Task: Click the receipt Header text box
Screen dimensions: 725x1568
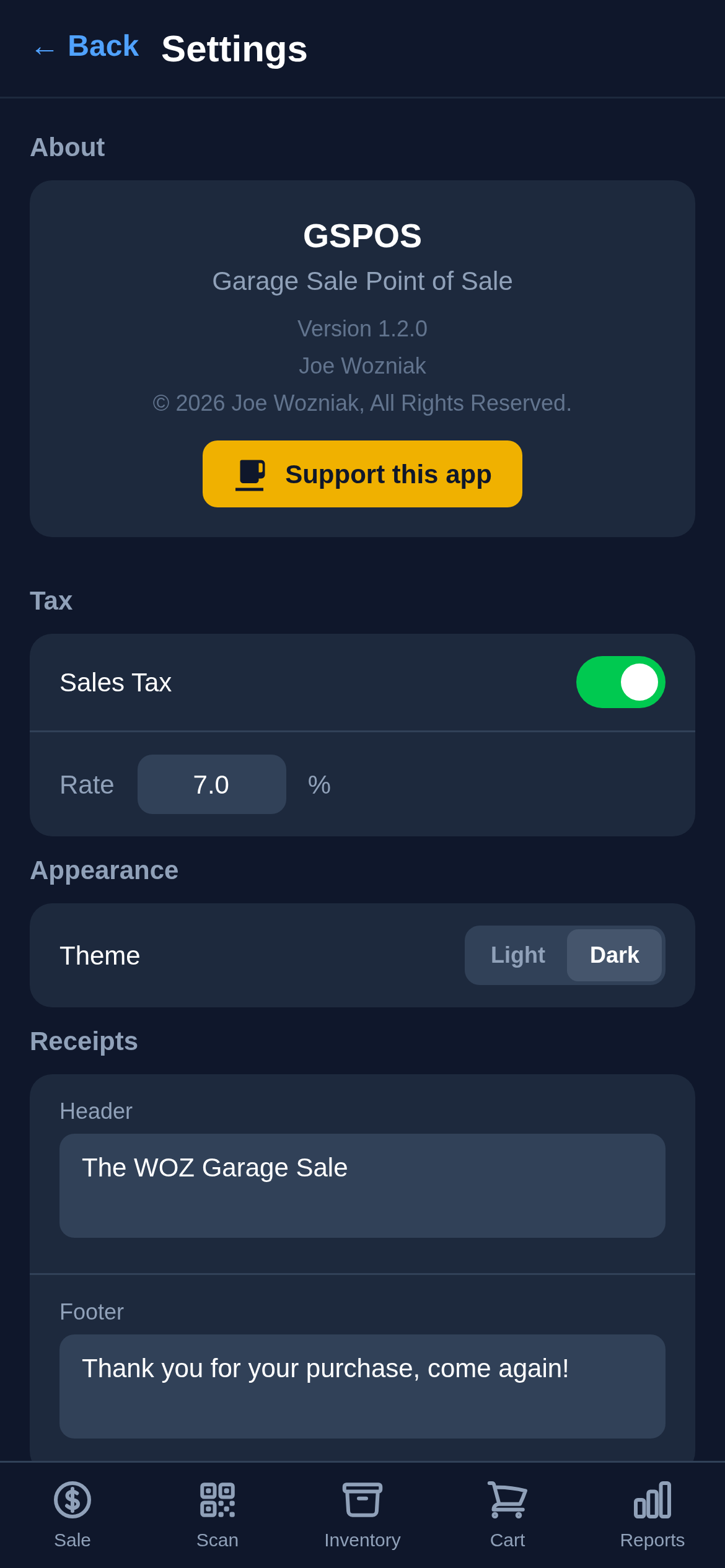Action: click(x=362, y=1185)
